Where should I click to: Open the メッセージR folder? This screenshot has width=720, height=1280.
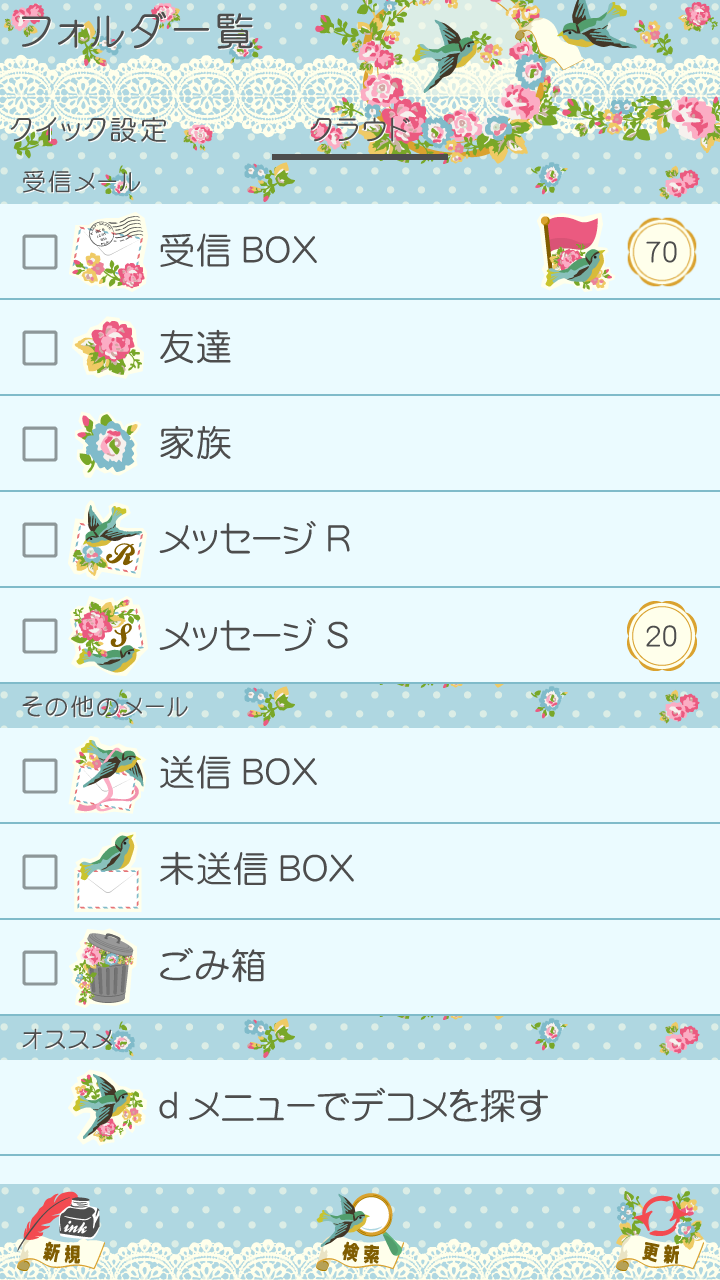(x=255, y=540)
